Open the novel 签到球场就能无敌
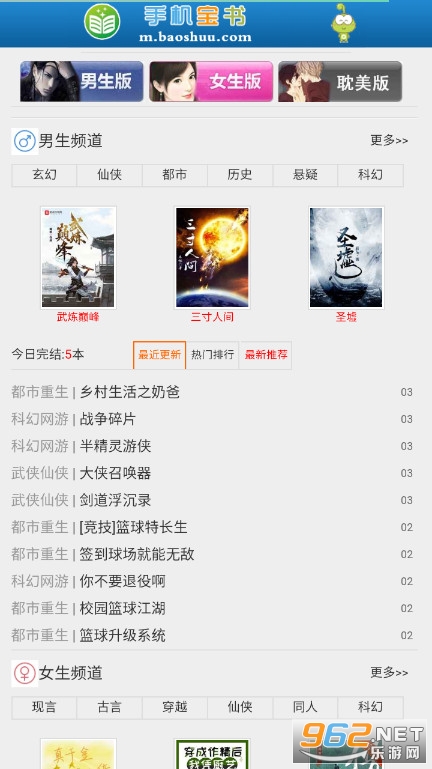The height and width of the screenshot is (769, 432). click(137, 554)
